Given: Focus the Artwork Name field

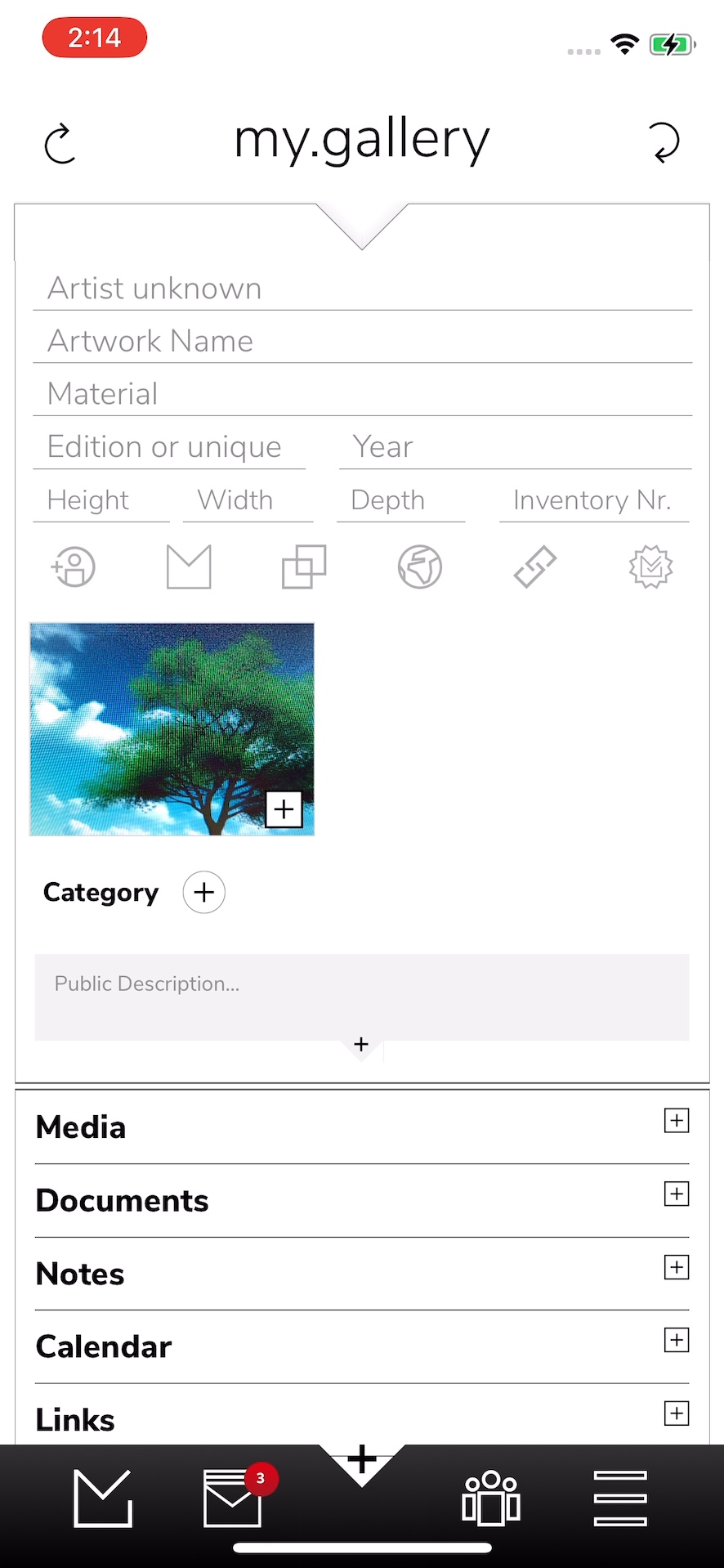Looking at the screenshot, I should tap(362, 341).
